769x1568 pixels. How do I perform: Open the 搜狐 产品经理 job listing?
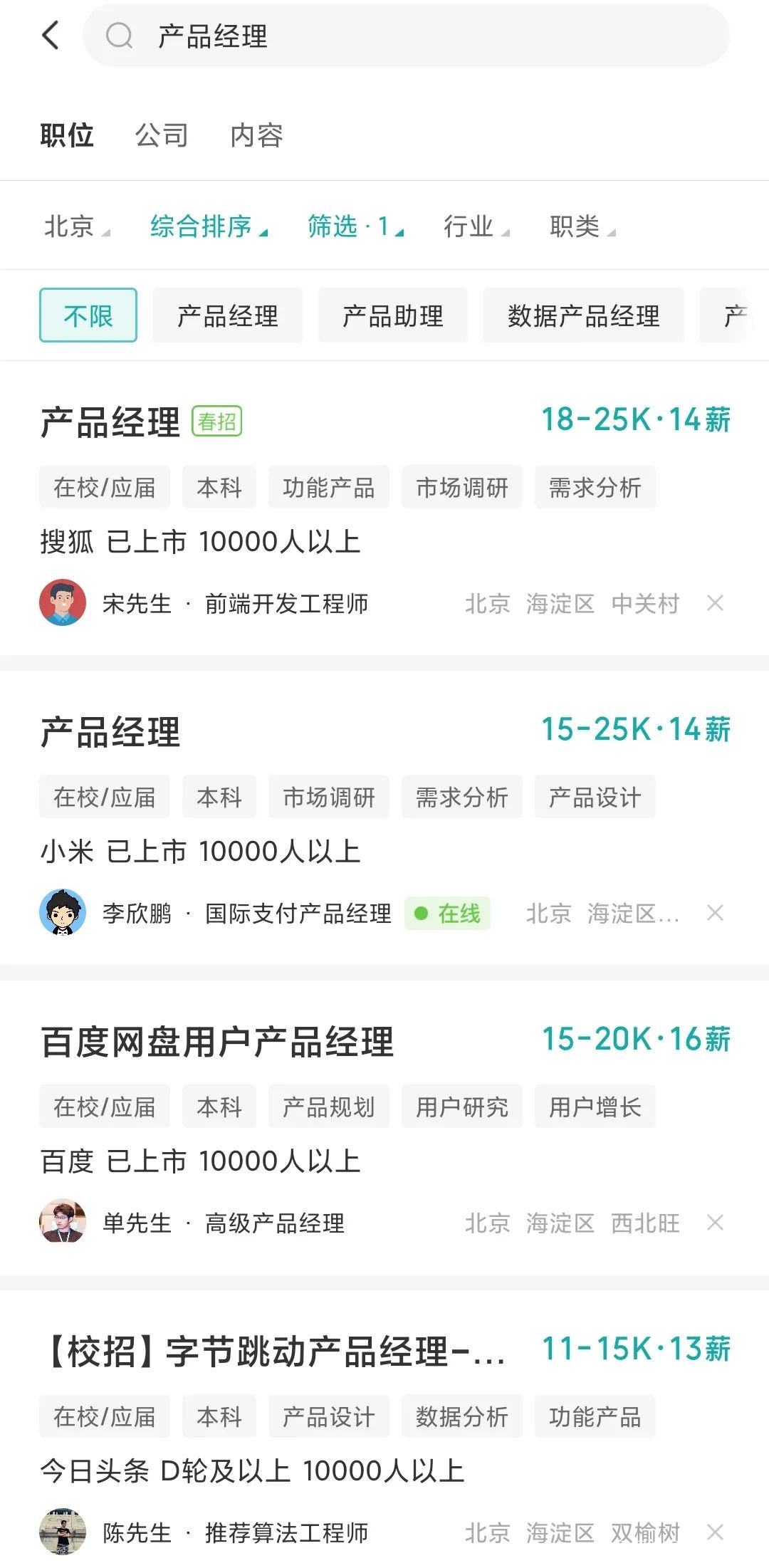(x=285, y=422)
